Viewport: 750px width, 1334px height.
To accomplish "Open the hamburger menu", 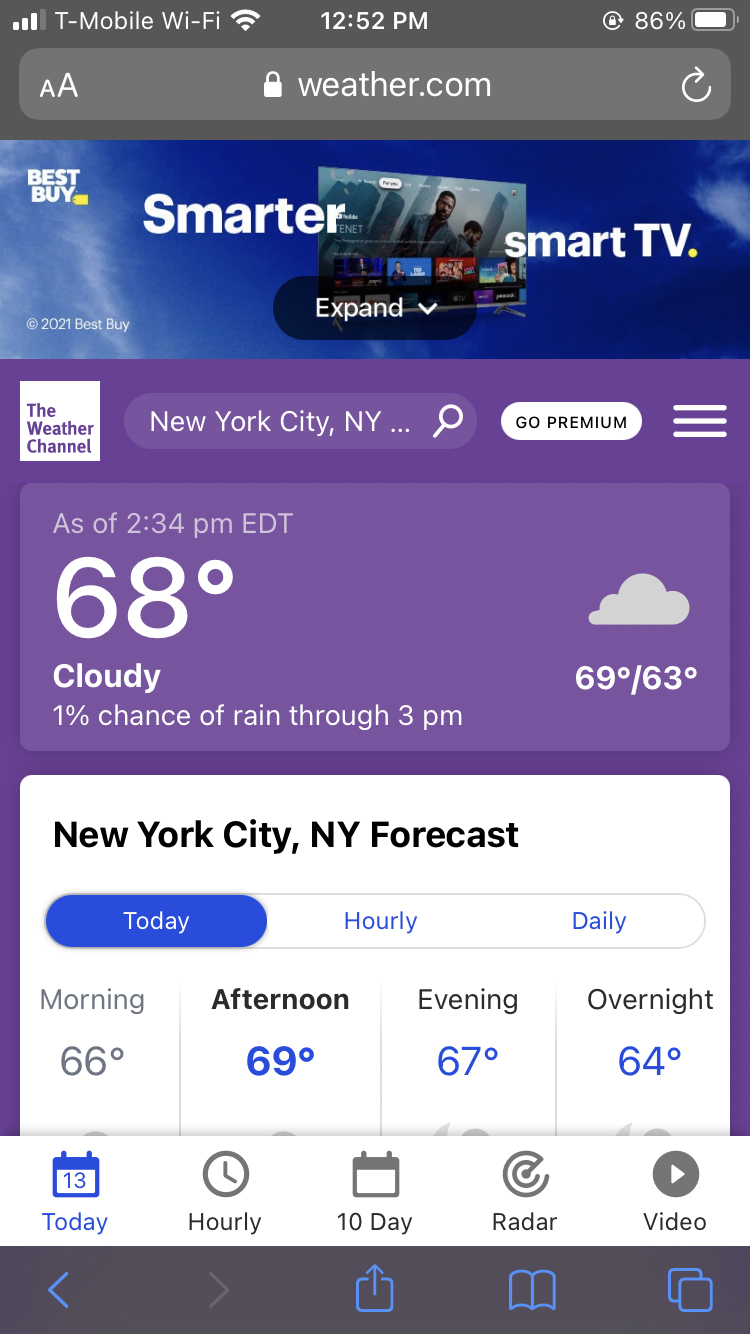I will 700,422.
